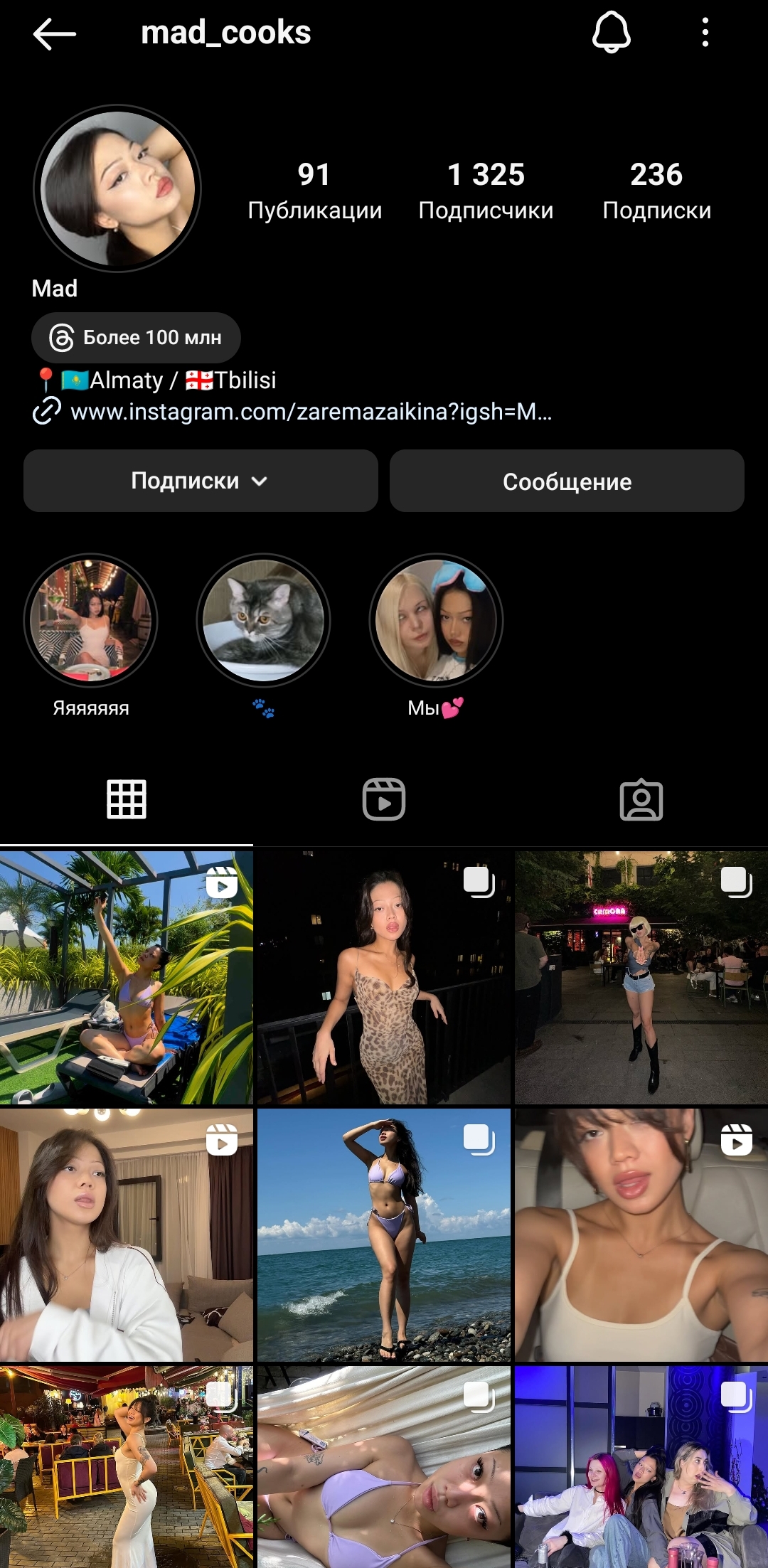Tap the Сообщение button

[x=567, y=481]
